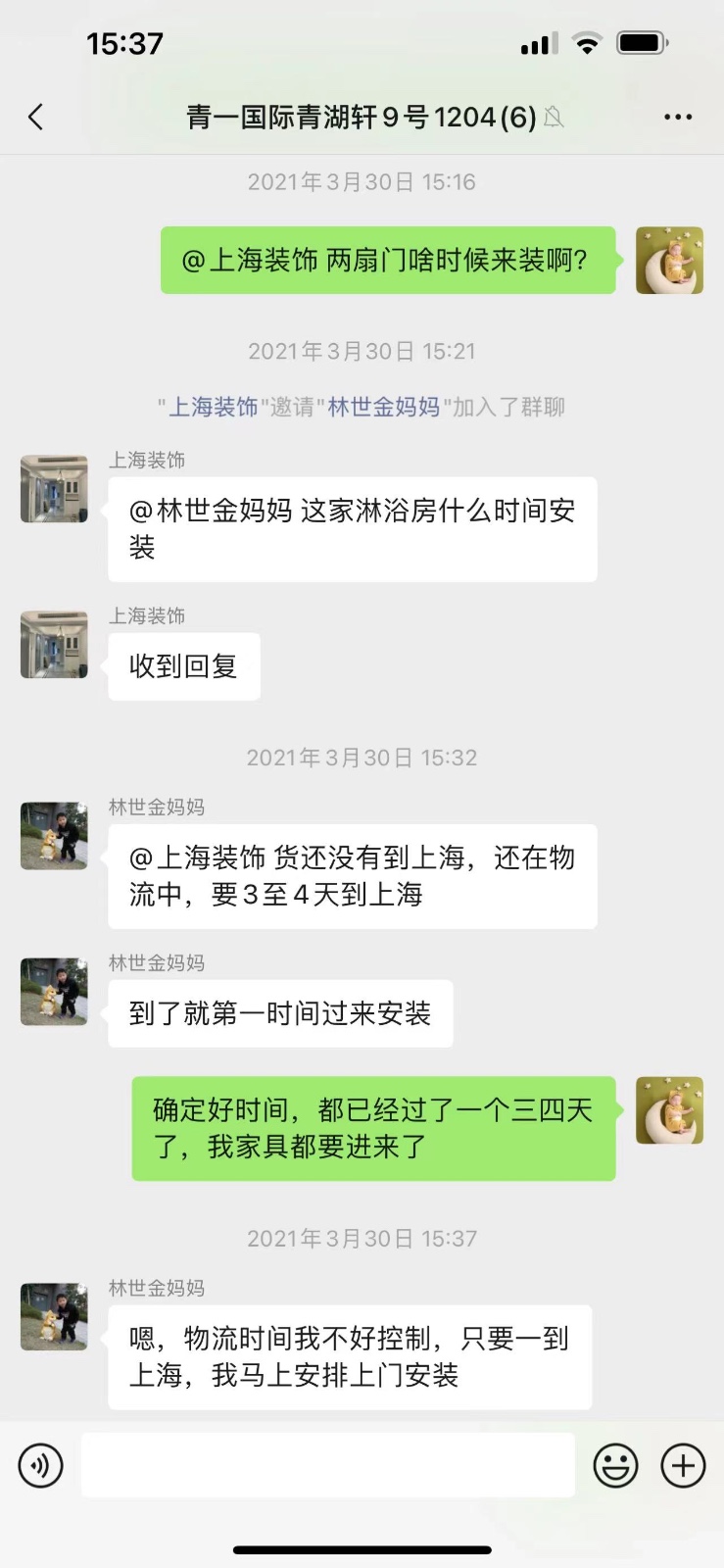Switch to voice message input
The height and width of the screenshot is (1568, 724).
(40, 1466)
